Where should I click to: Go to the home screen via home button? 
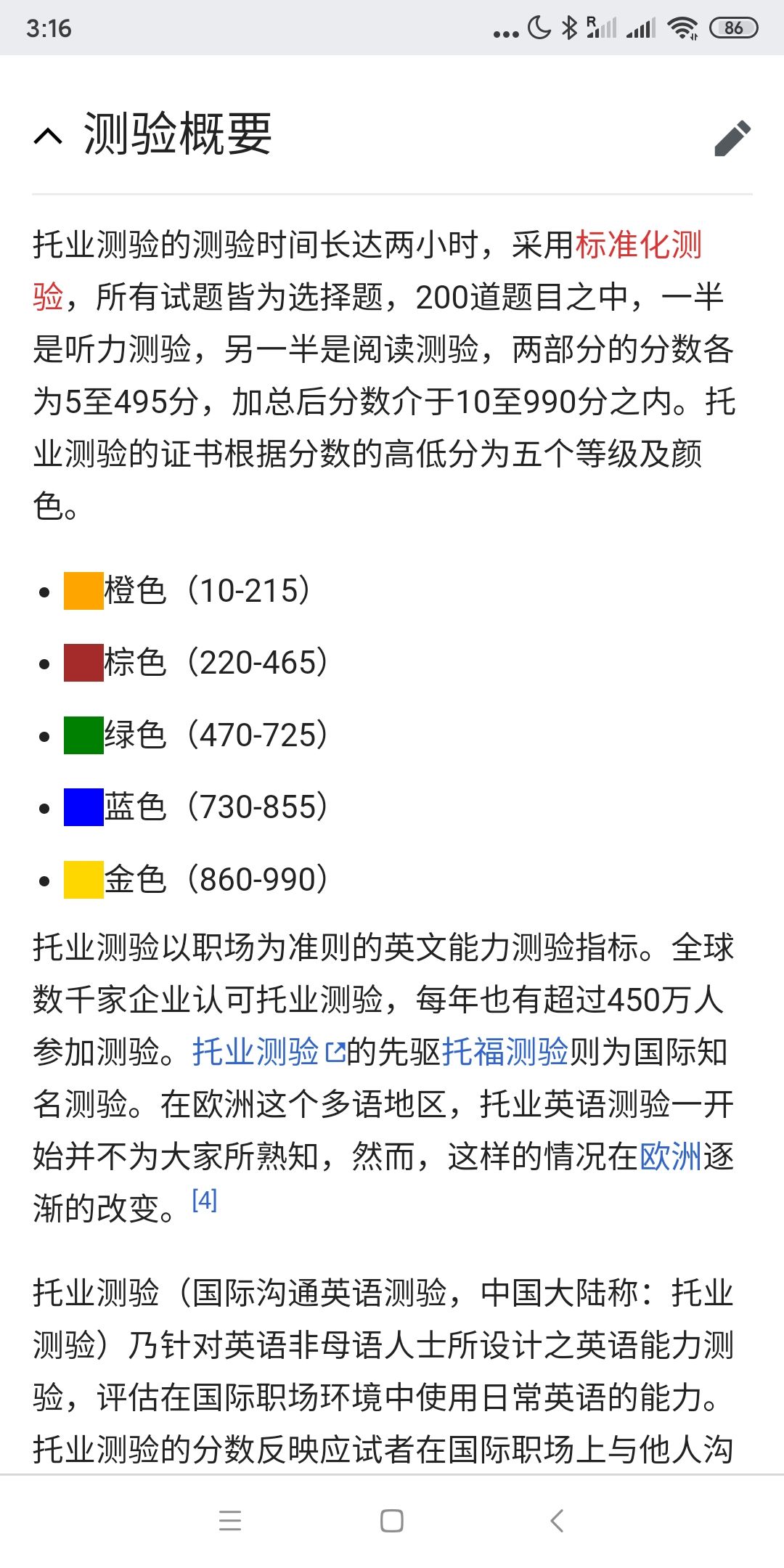coord(392,1521)
